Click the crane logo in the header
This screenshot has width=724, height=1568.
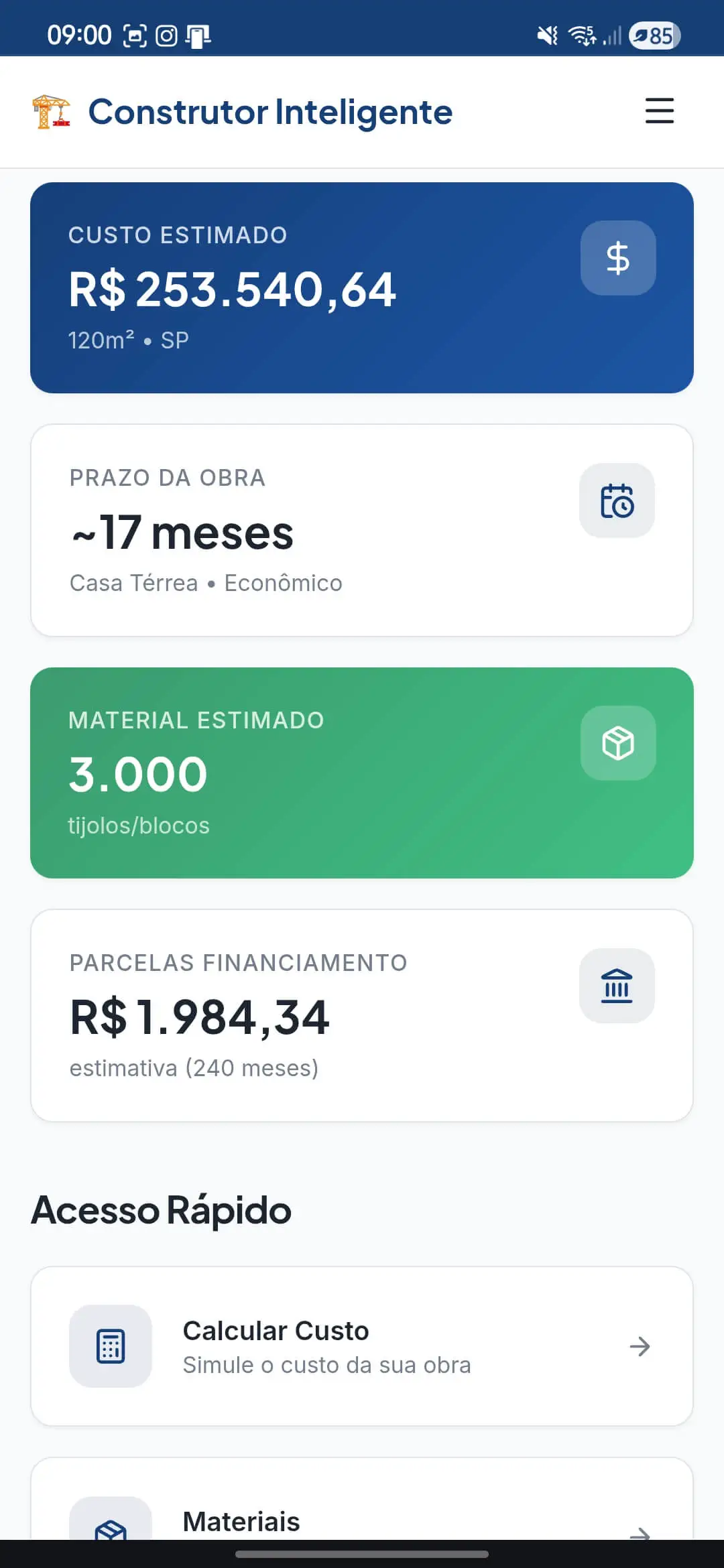click(x=50, y=112)
